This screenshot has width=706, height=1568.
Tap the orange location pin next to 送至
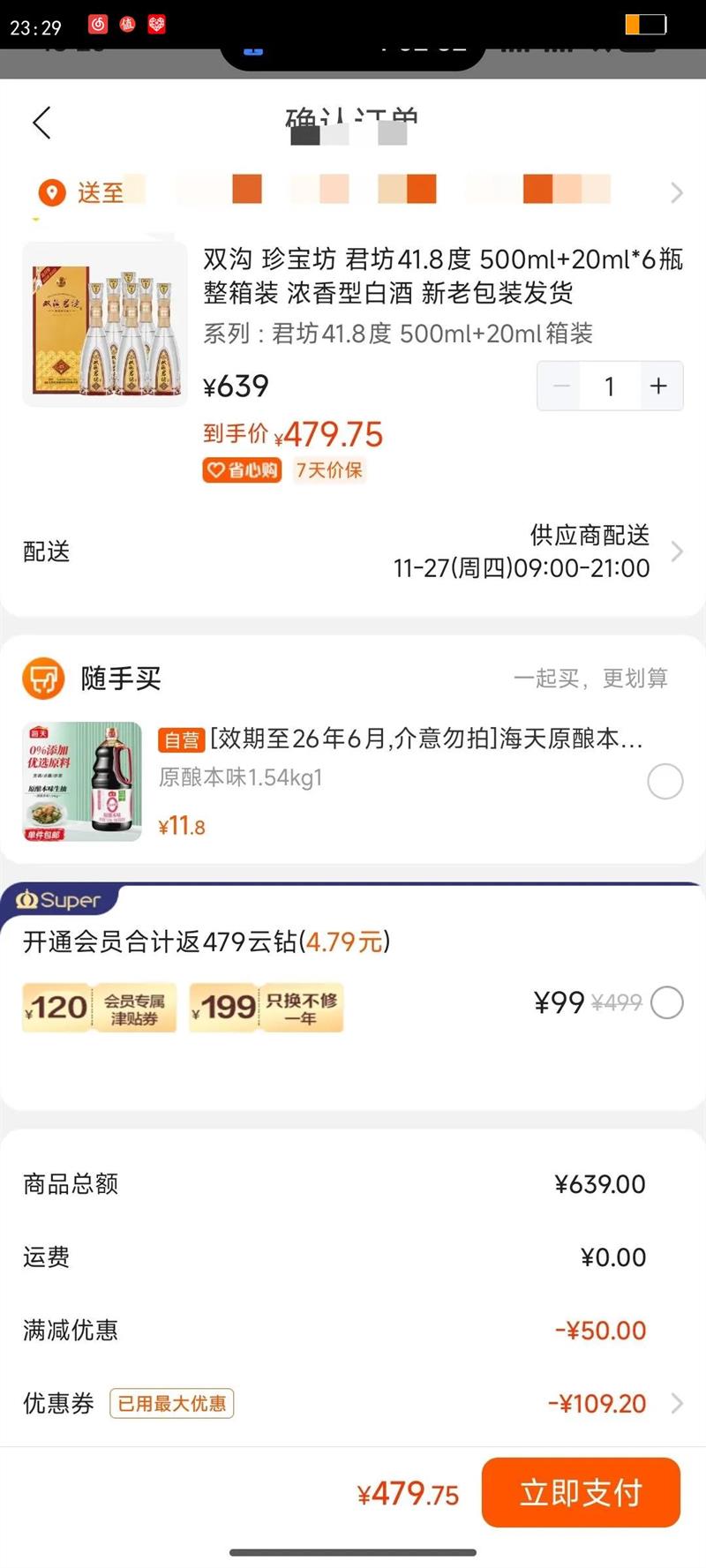tap(51, 192)
